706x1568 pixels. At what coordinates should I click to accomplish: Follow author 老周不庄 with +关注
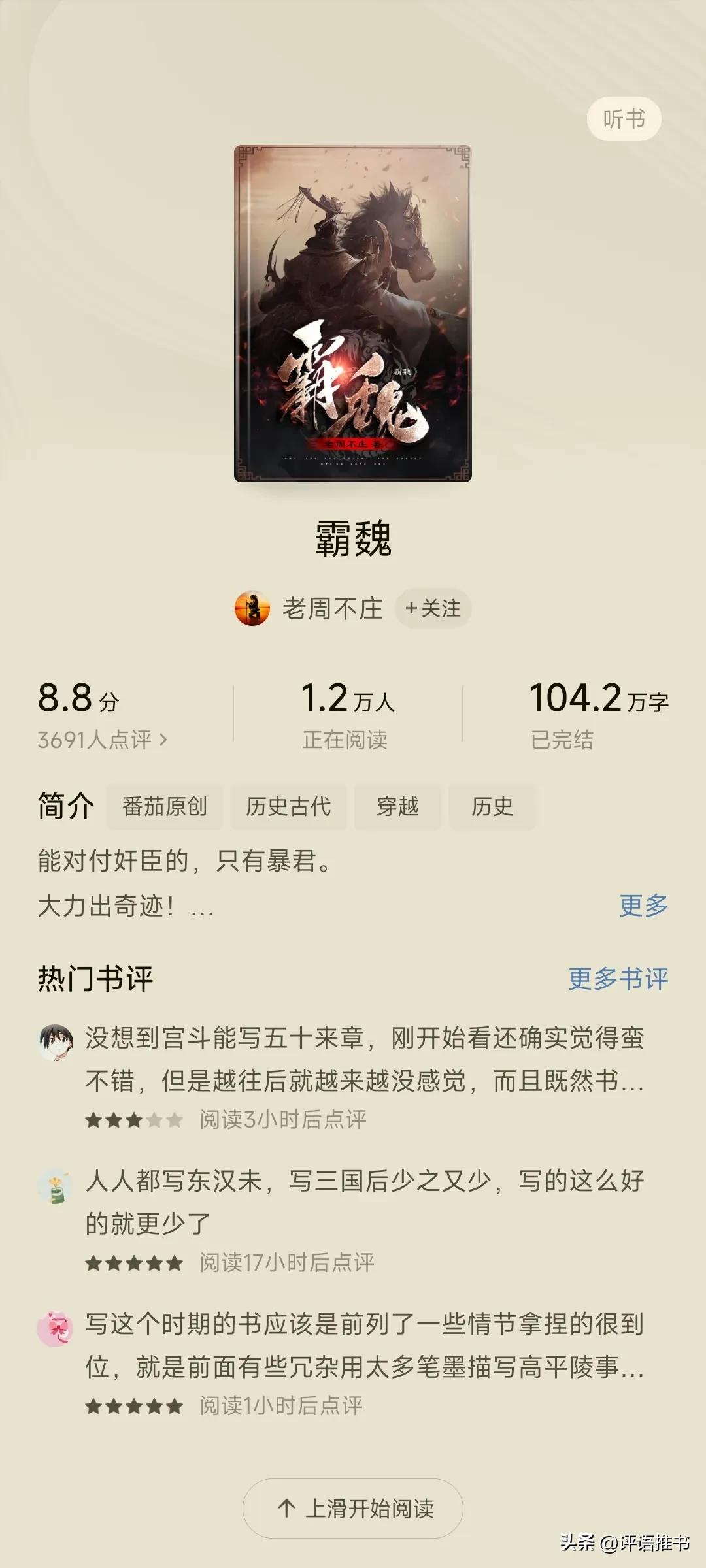tap(433, 609)
